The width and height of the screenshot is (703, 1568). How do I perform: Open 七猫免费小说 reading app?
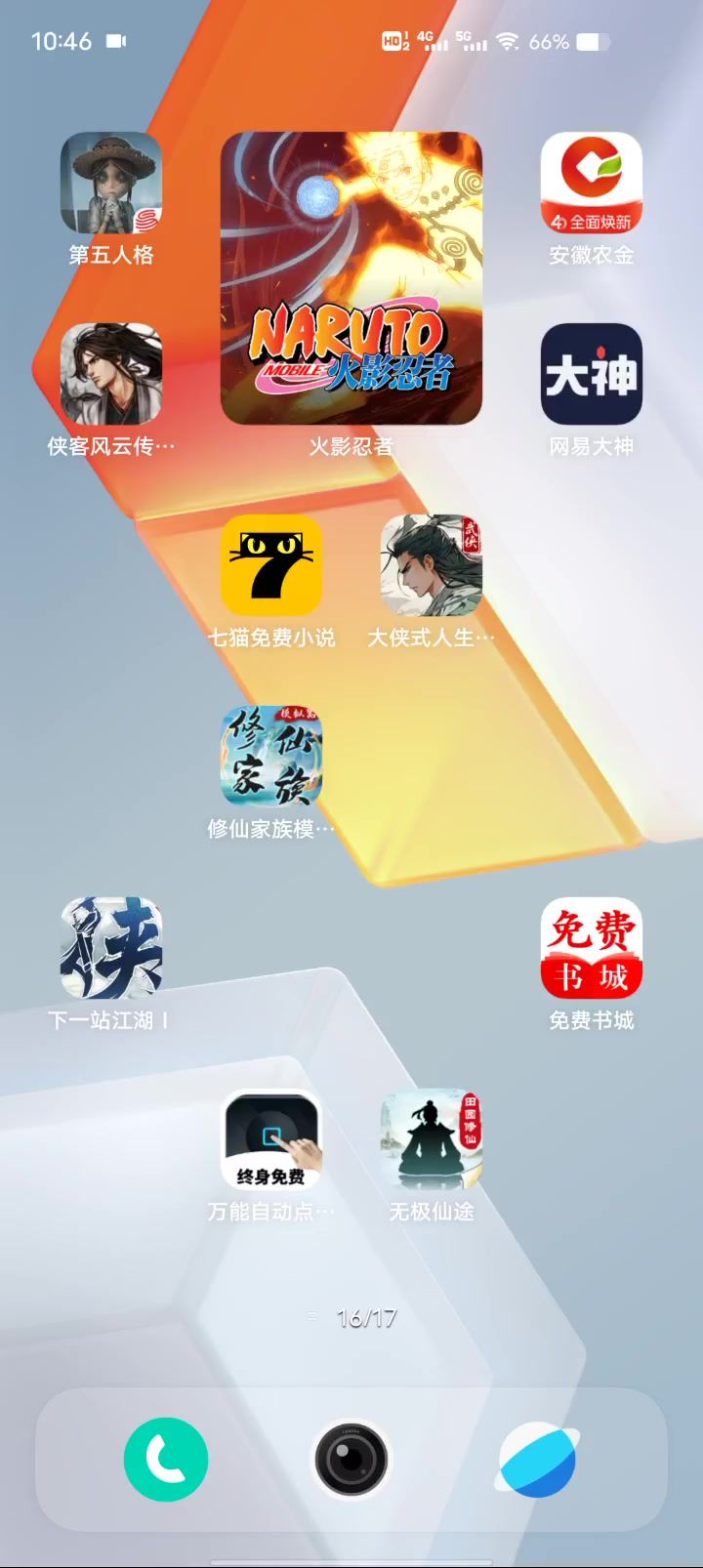click(271, 565)
